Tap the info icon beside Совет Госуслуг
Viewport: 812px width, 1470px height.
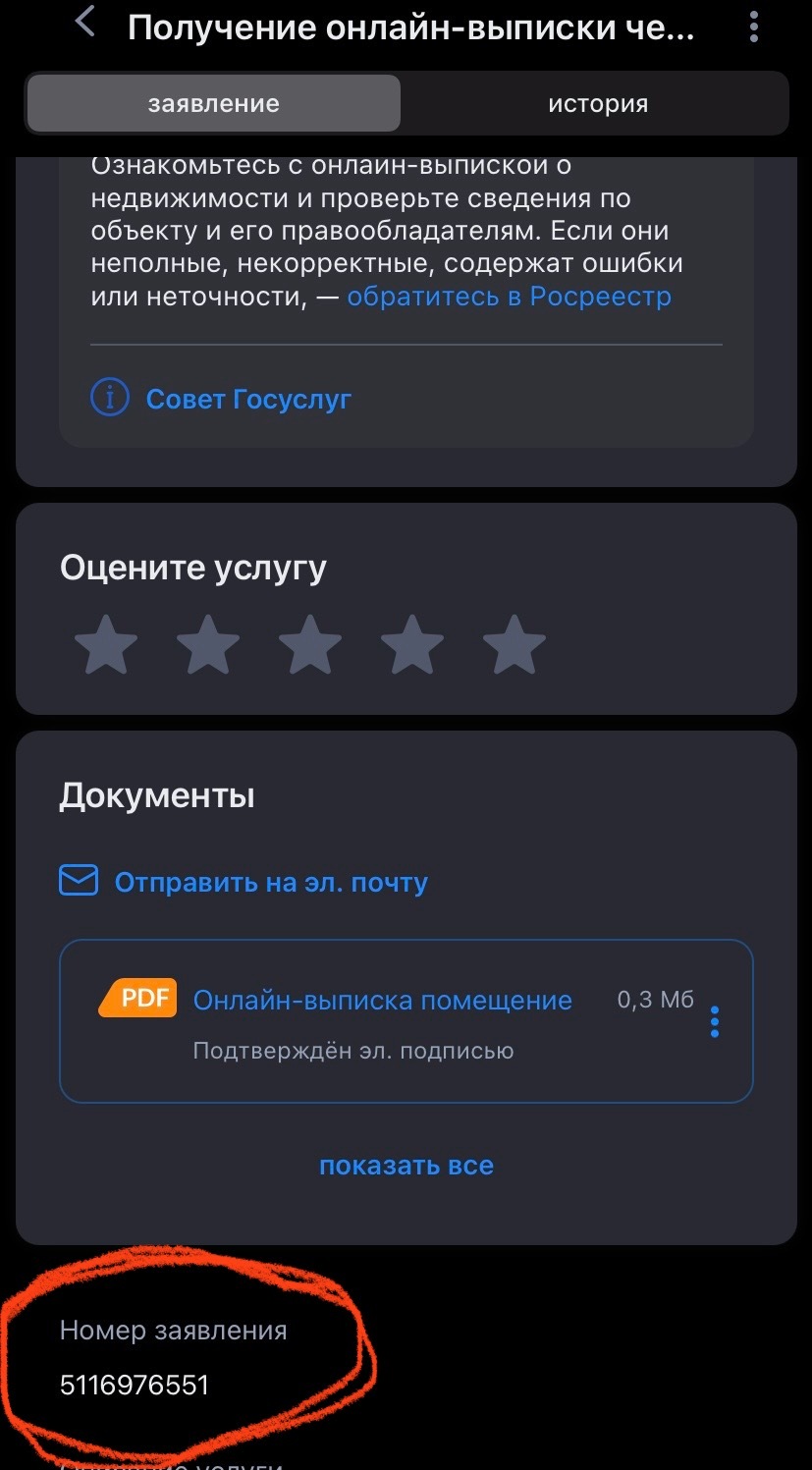click(109, 398)
